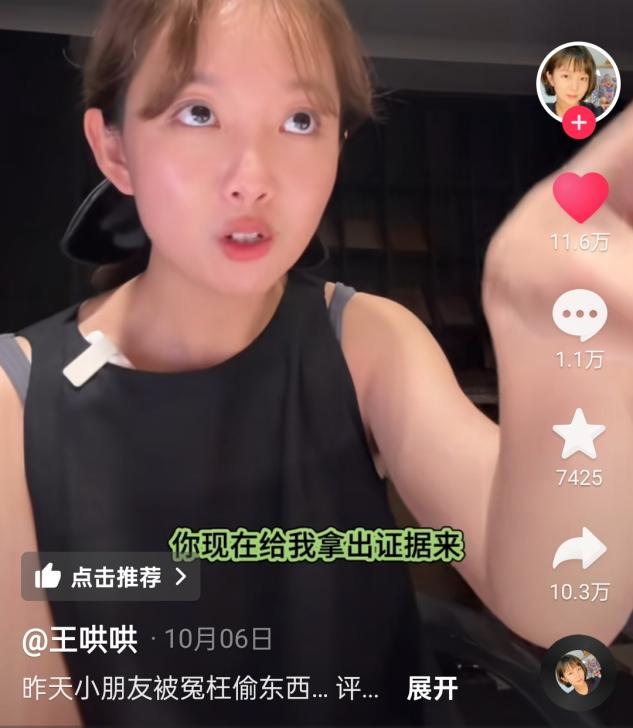Viewport: 633px width, 728px height.
Task: Add this video to favorites
Action: point(580,436)
